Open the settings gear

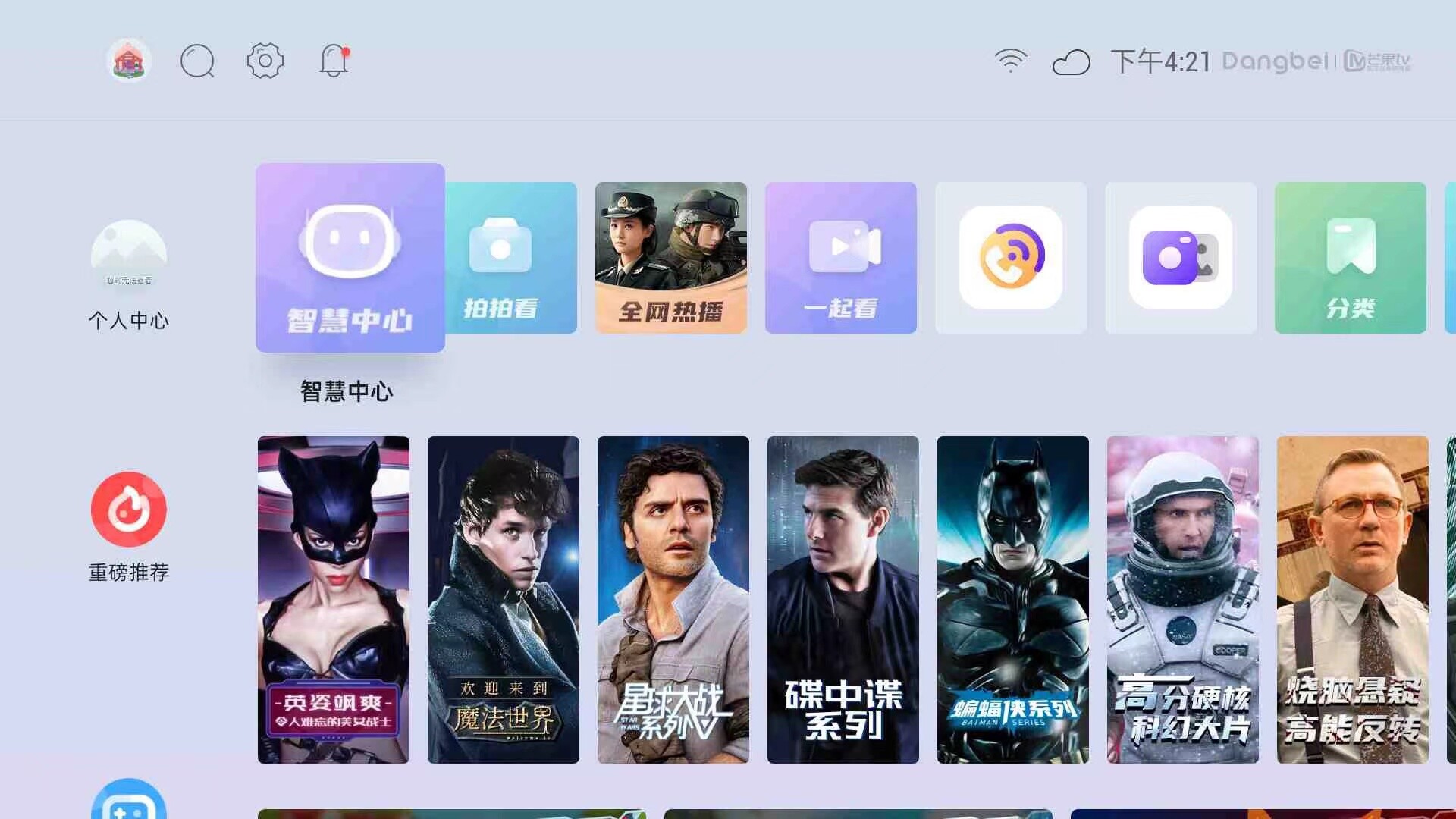pyautogui.click(x=265, y=61)
